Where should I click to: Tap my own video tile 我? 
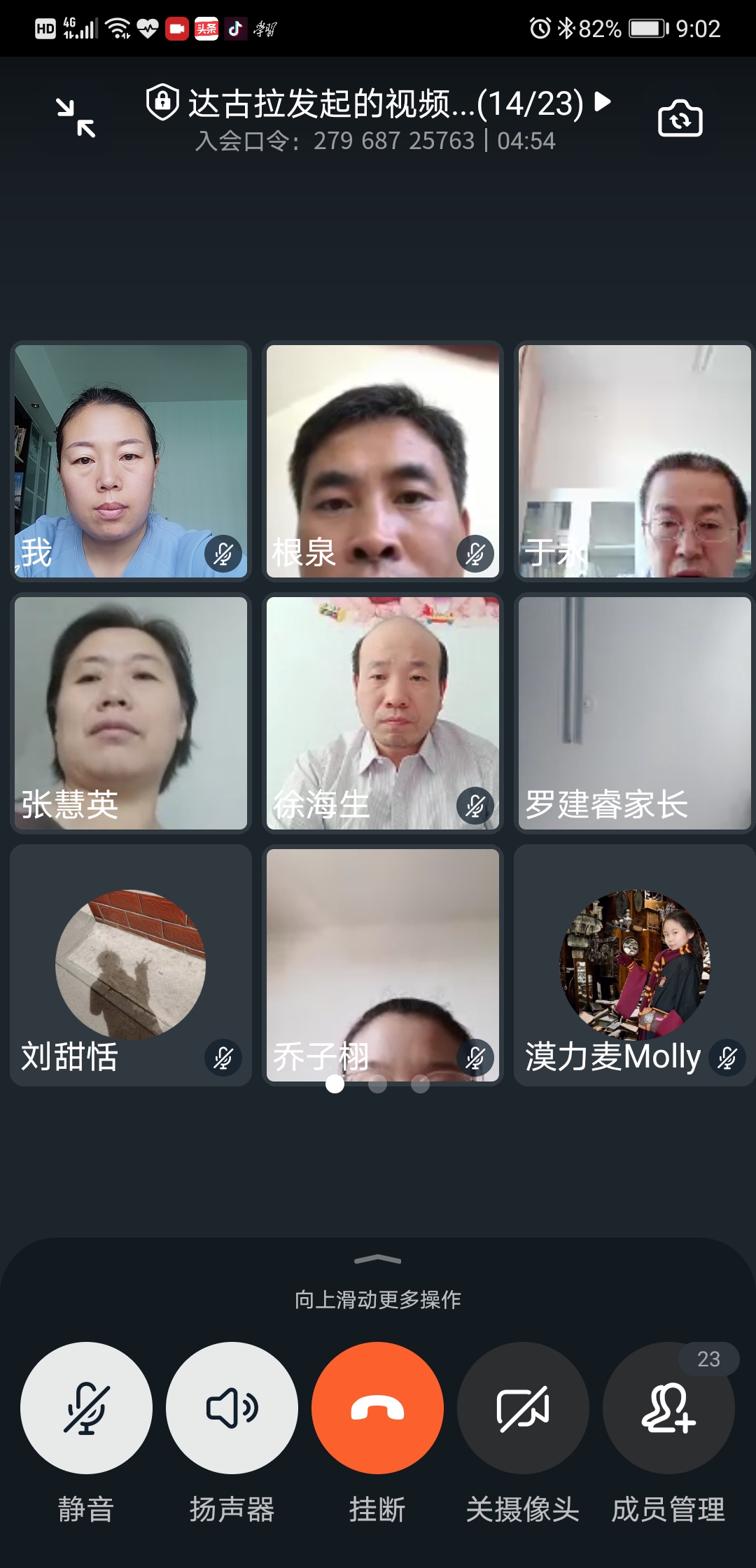tap(131, 461)
